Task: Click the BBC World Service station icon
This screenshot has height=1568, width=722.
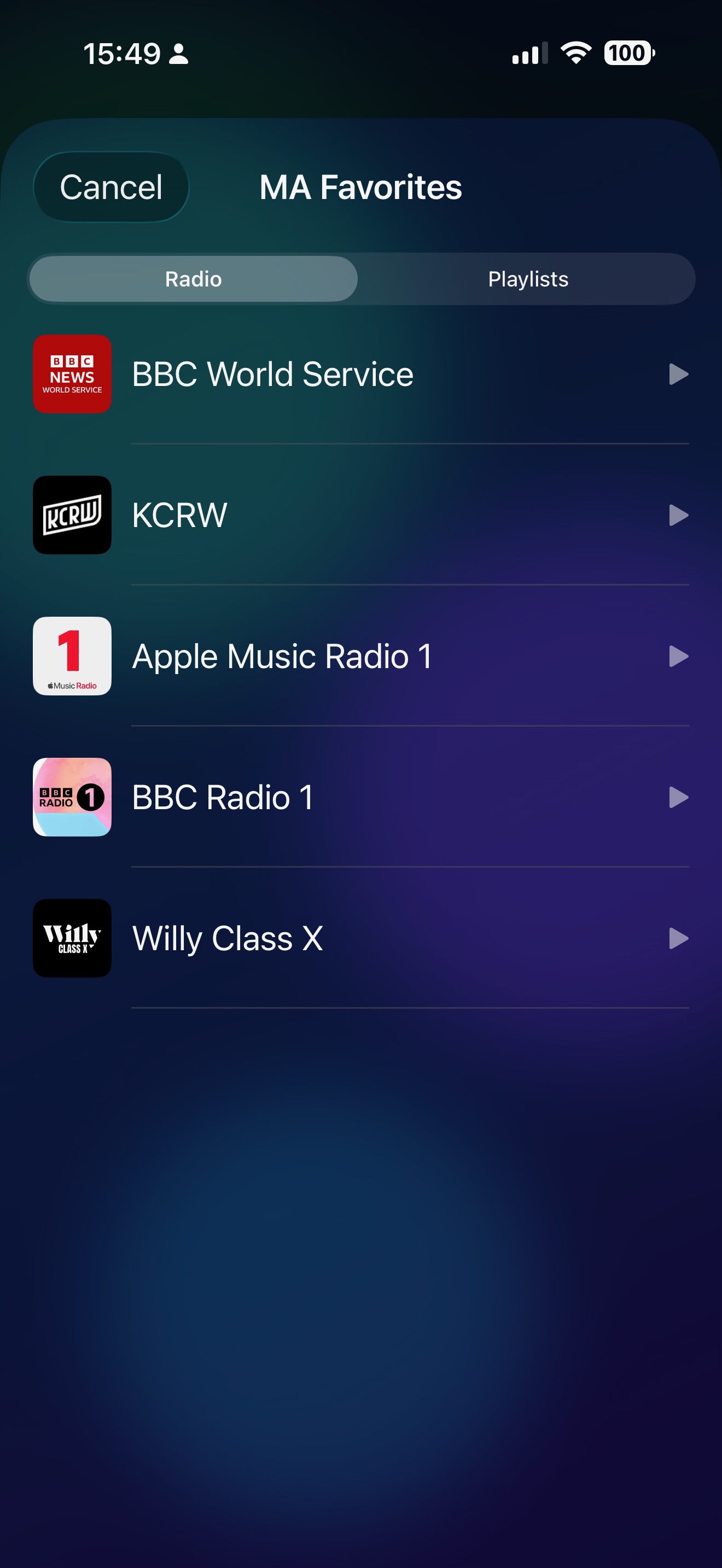Action: click(x=72, y=374)
